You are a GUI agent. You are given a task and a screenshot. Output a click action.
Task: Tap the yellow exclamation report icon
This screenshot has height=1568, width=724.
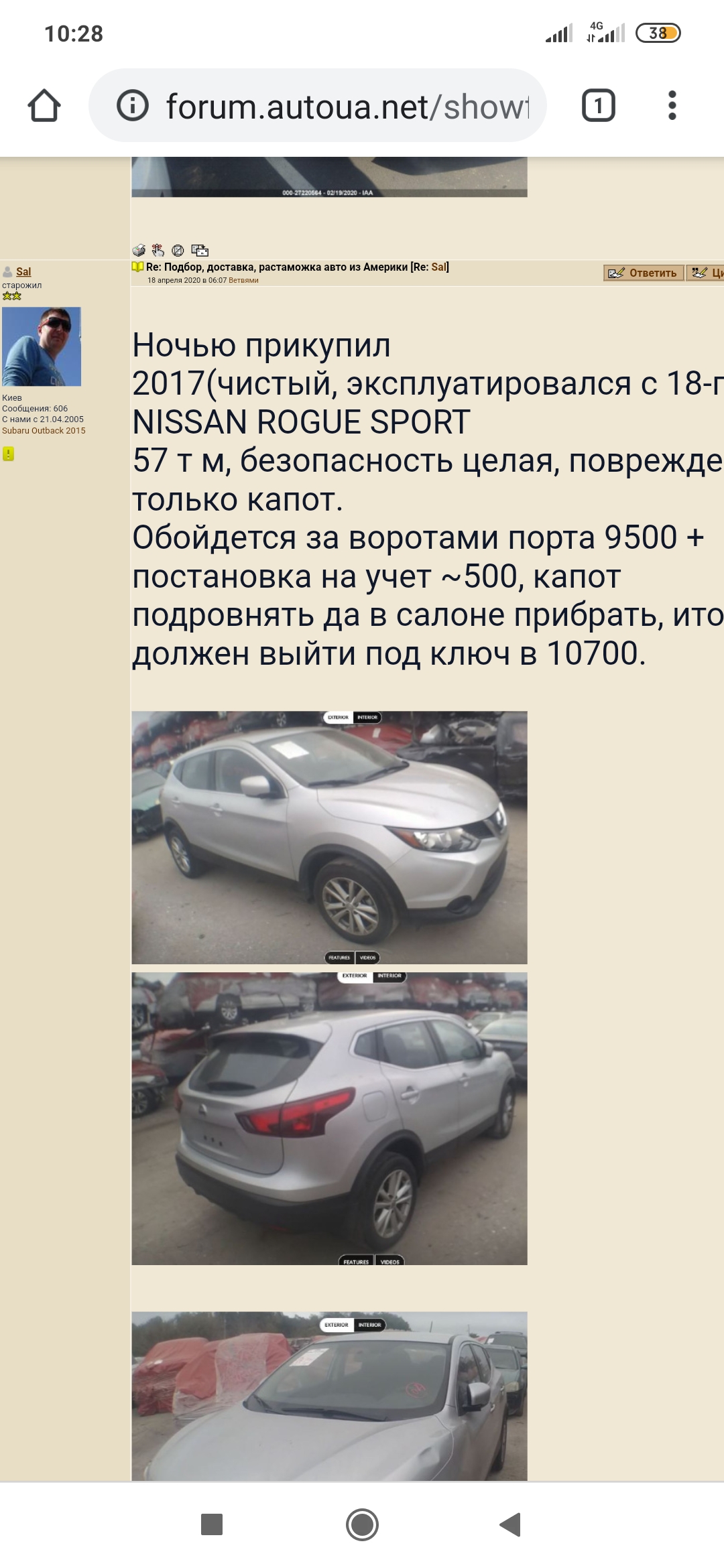(8, 454)
